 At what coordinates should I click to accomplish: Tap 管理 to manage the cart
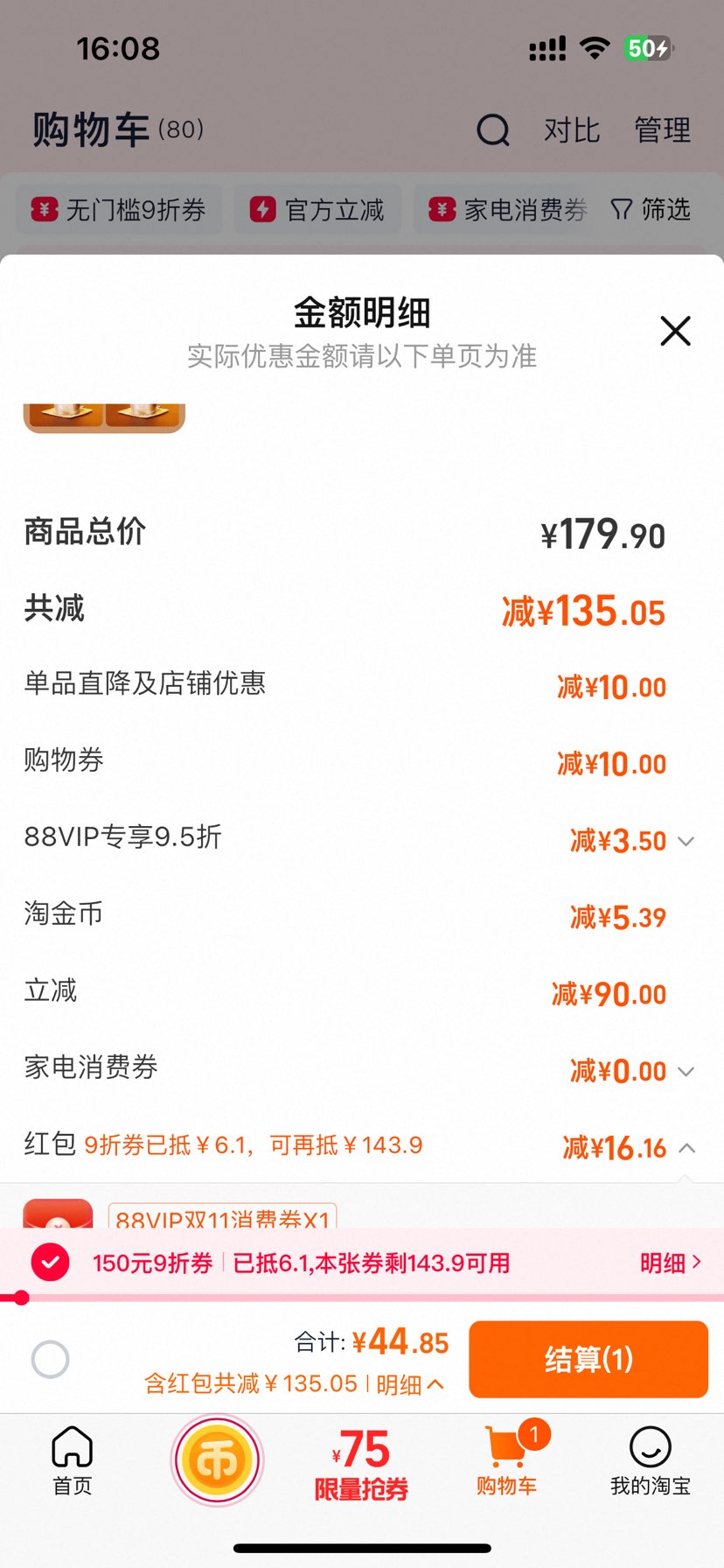click(x=662, y=131)
